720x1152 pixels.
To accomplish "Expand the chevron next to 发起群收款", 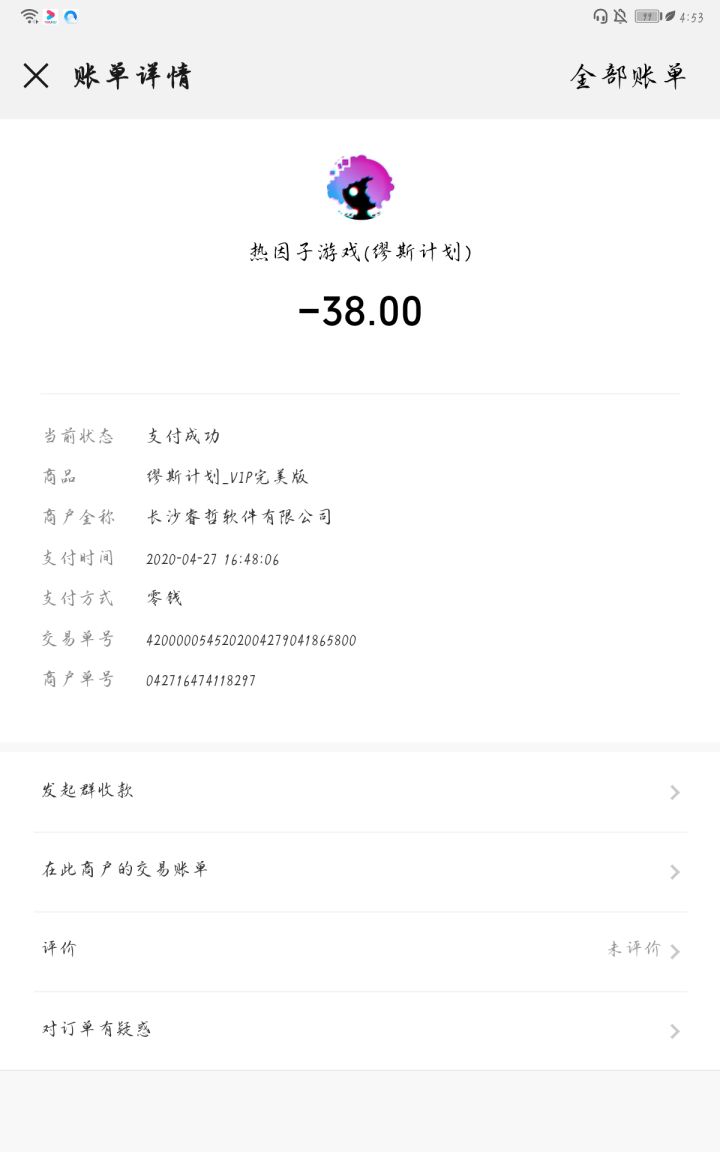I will point(675,791).
